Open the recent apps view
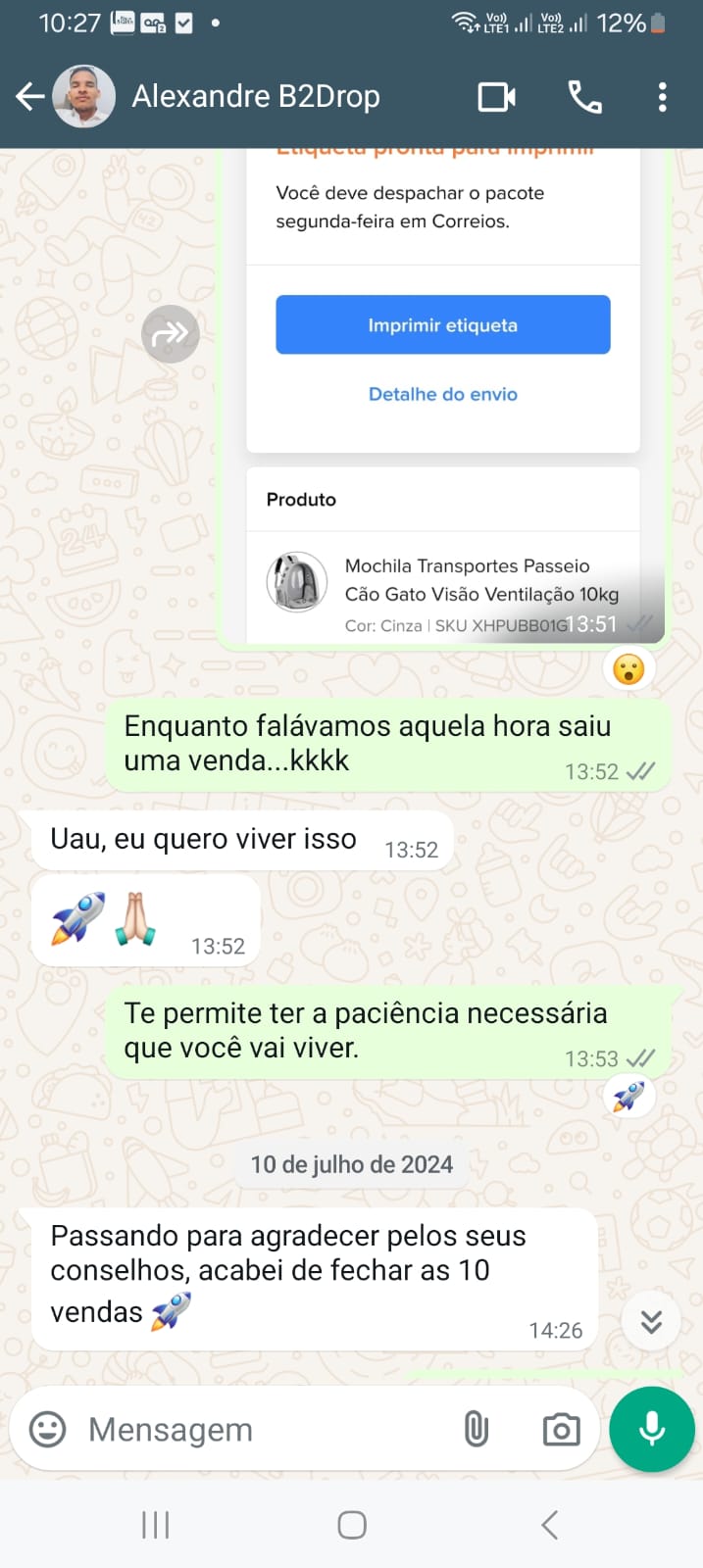703x1568 pixels. (155, 1525)
